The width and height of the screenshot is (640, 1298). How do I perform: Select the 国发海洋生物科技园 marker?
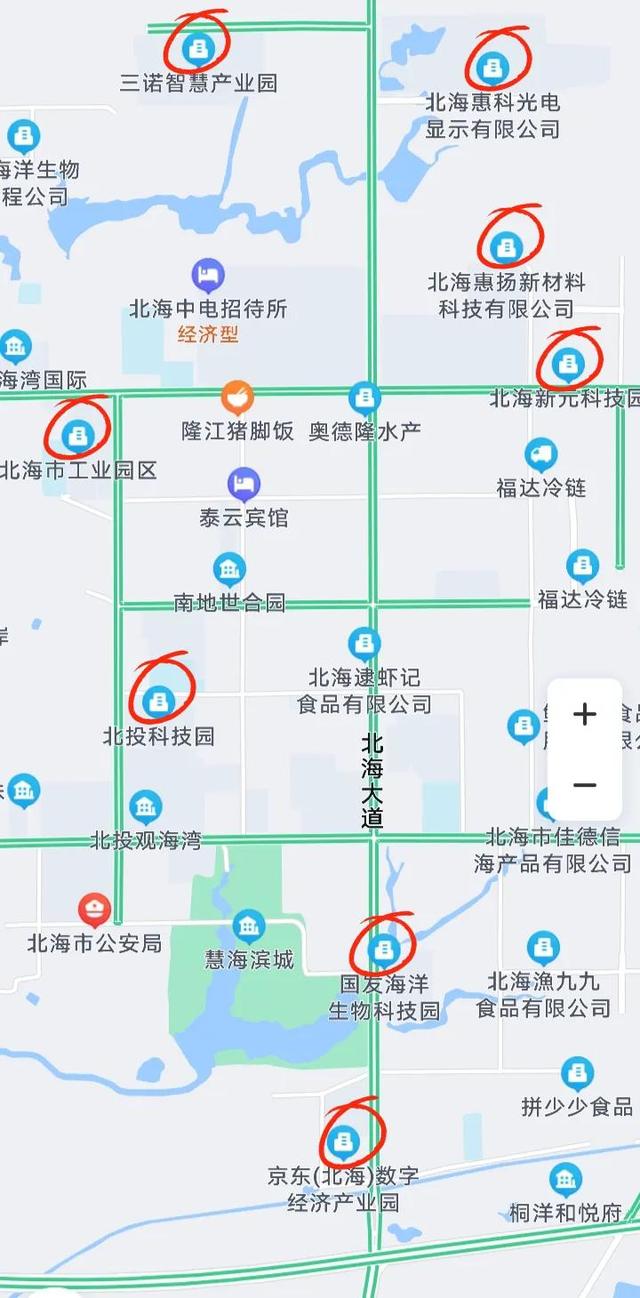(x=383, y=948)
